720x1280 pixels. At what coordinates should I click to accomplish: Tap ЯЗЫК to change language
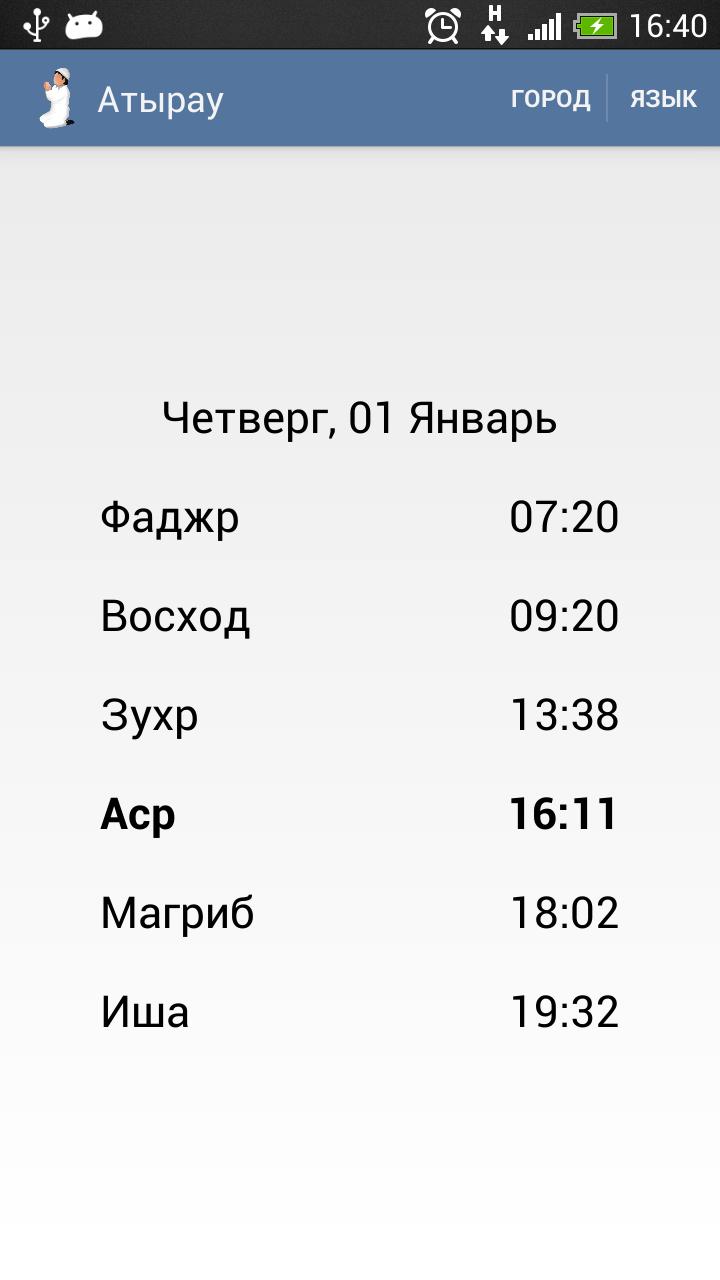pos(663,99)
